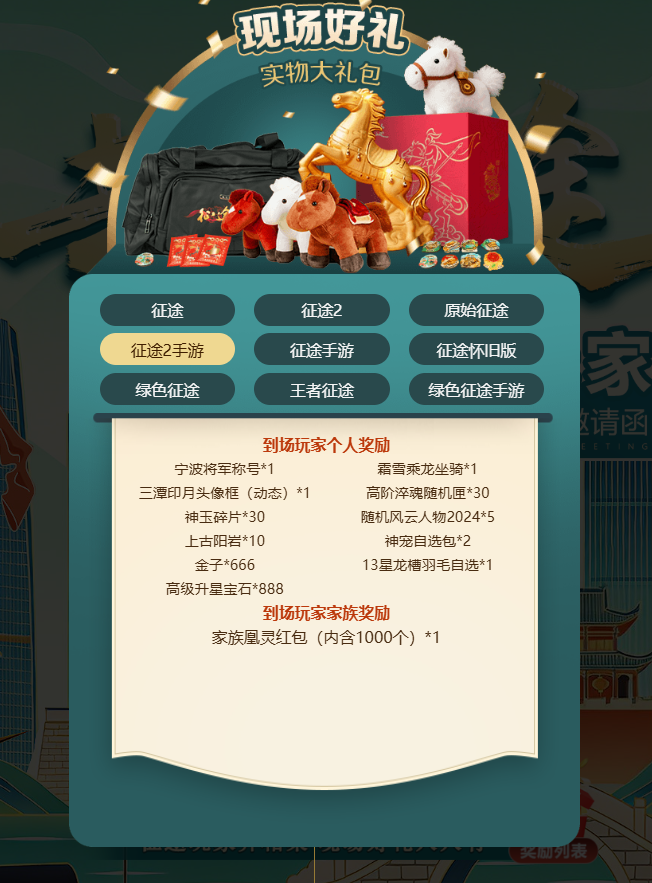
Task: Open the 绿色征途手游 tab
Action: pos(476,390)
